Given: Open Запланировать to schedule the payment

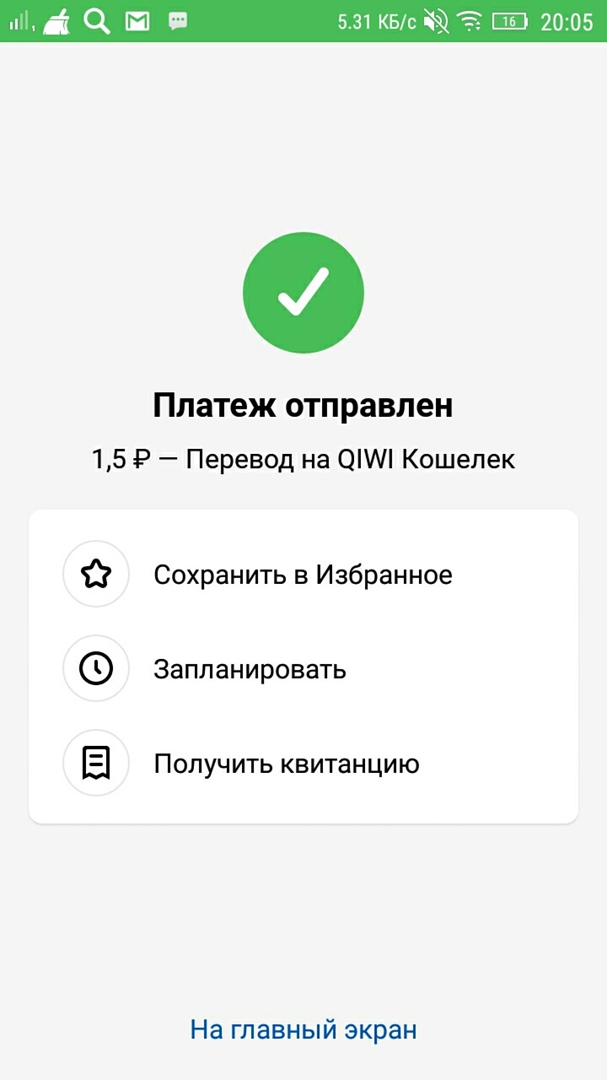Looking at the screenshot, I should pos(250,669).
